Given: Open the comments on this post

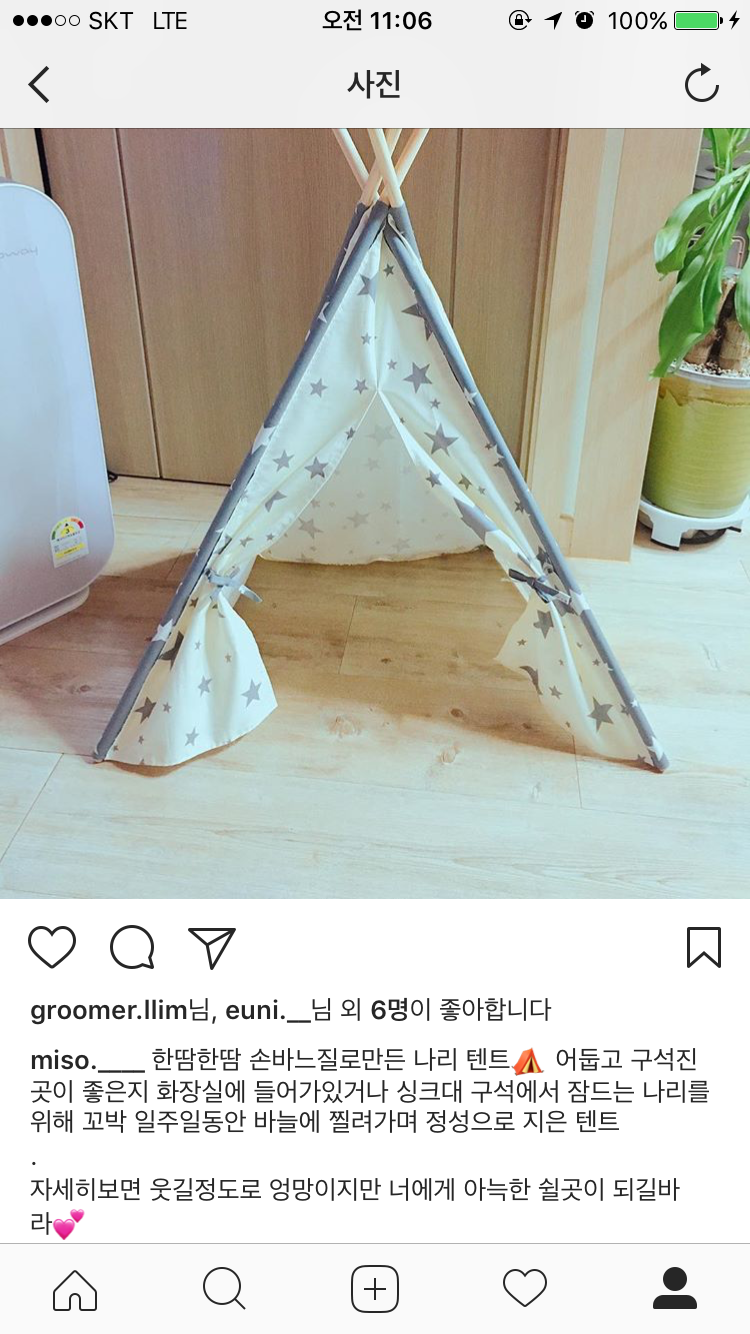Looking at the screenshot, I should tap(132, 947).
